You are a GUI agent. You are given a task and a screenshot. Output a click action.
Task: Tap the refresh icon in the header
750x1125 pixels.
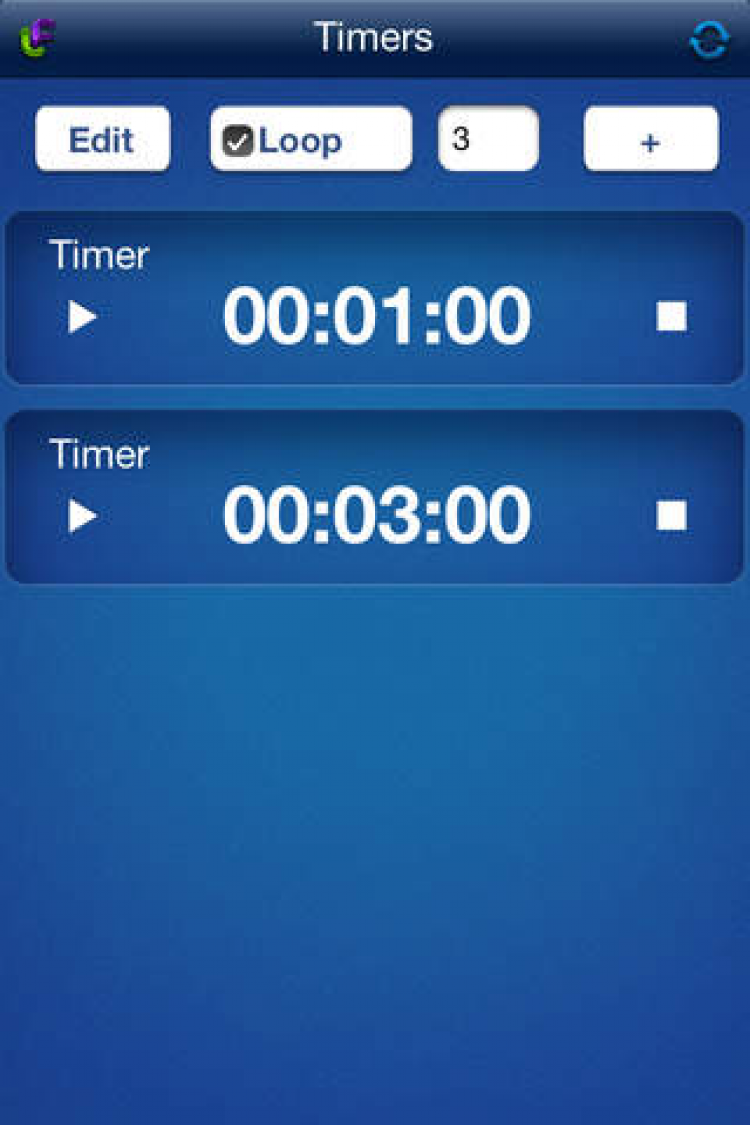[x=709, y=40]
